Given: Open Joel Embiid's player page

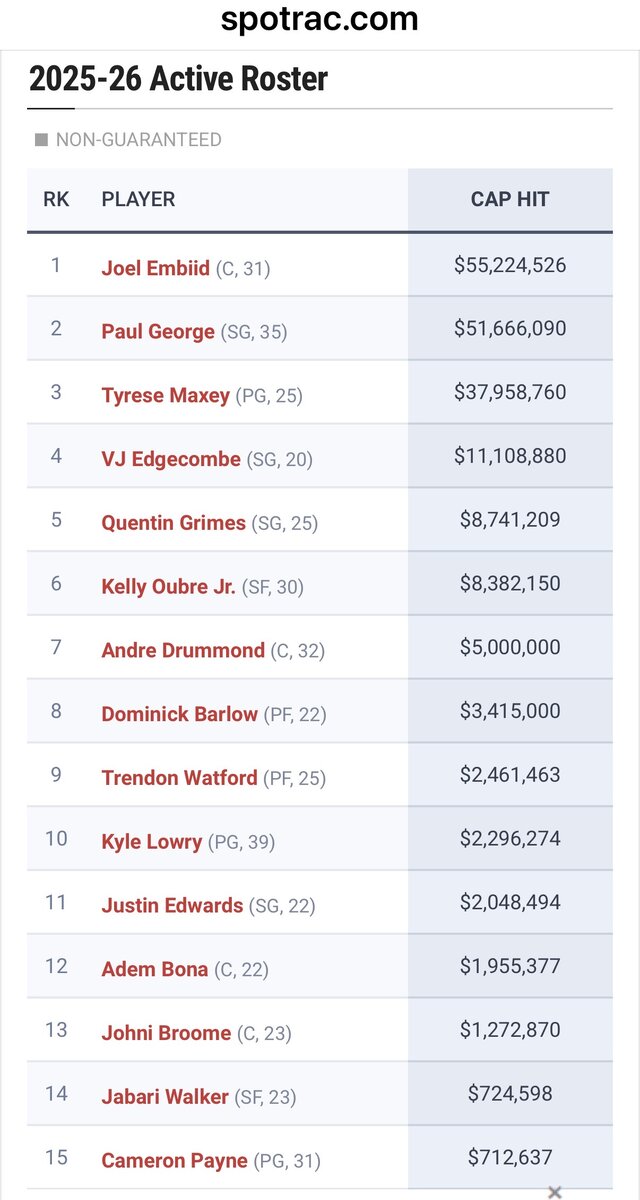Looking at the screenshot, I should pyautogui.click(x=155, y=268).
